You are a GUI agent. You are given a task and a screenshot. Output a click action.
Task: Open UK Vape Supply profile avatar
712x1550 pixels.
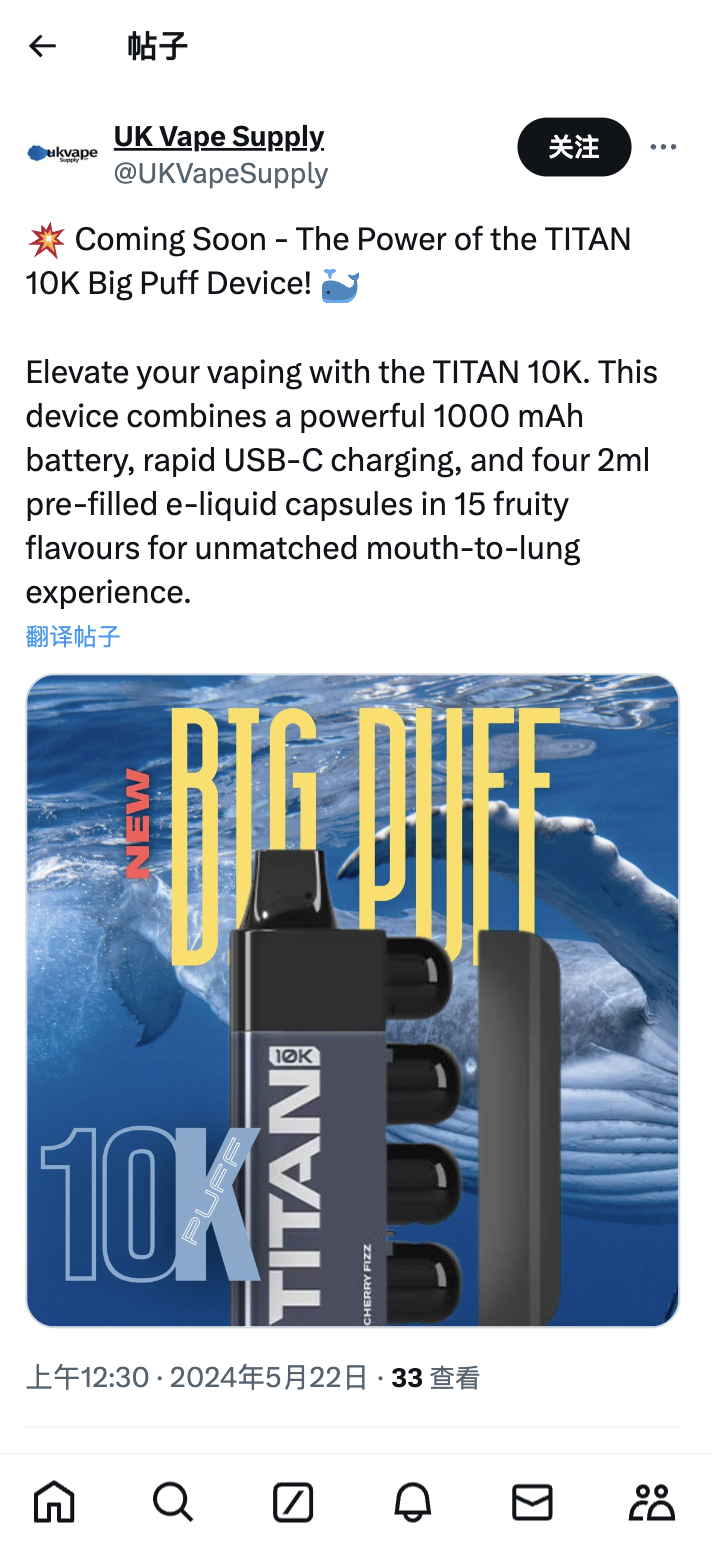(62, 154)
